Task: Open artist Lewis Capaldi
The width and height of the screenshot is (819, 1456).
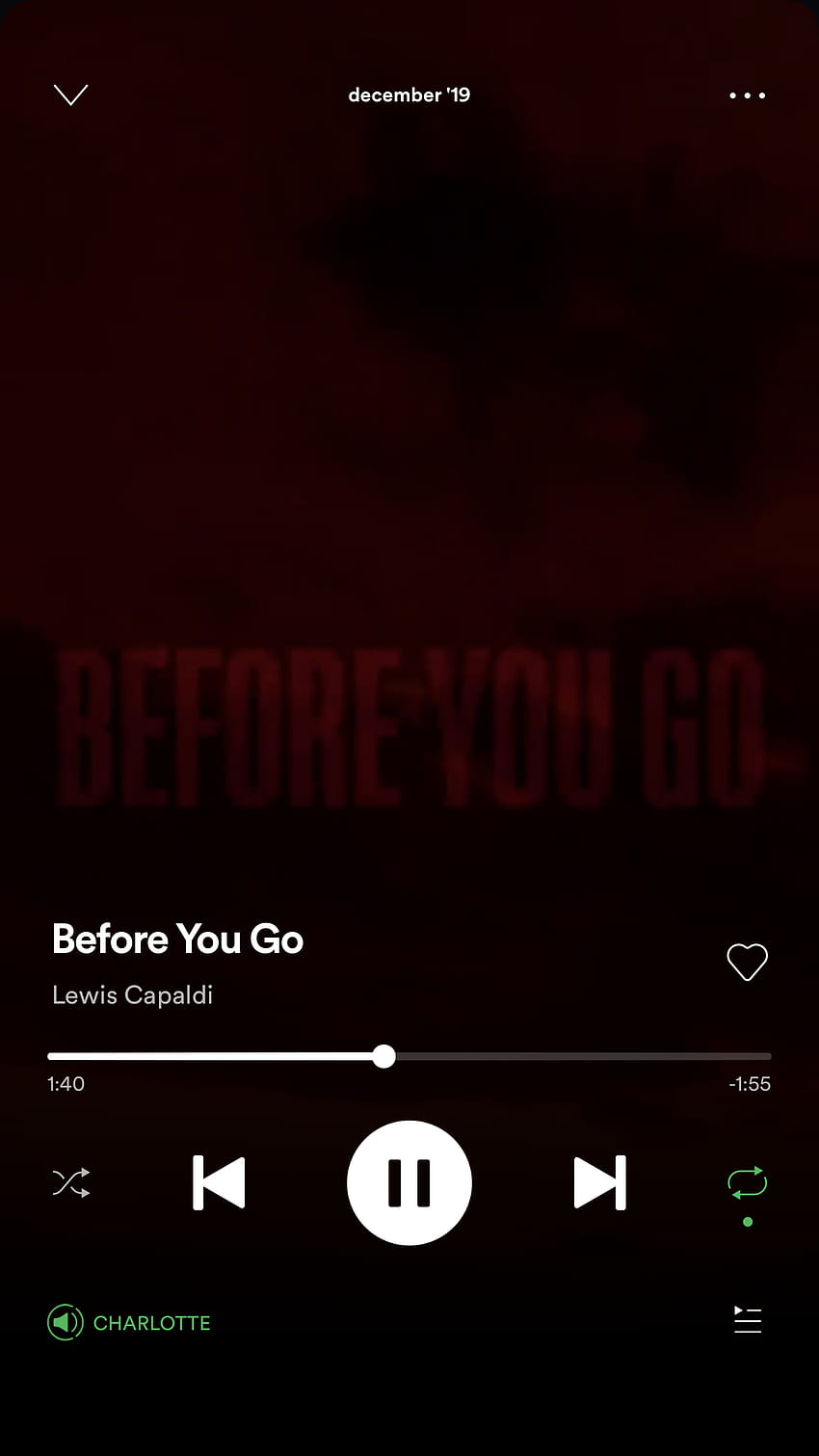Action: [x=133, y=994]
